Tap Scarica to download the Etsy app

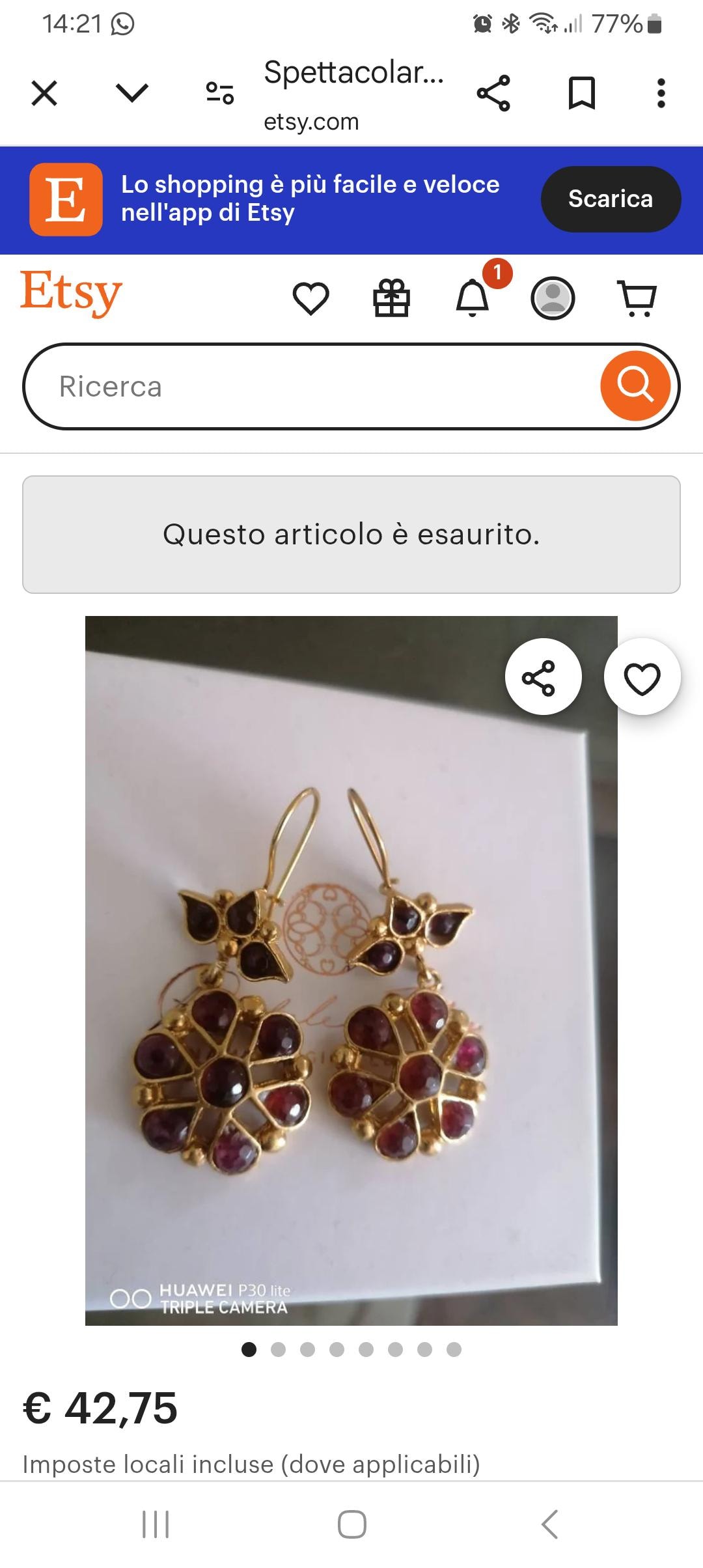[x=611, y=199]
